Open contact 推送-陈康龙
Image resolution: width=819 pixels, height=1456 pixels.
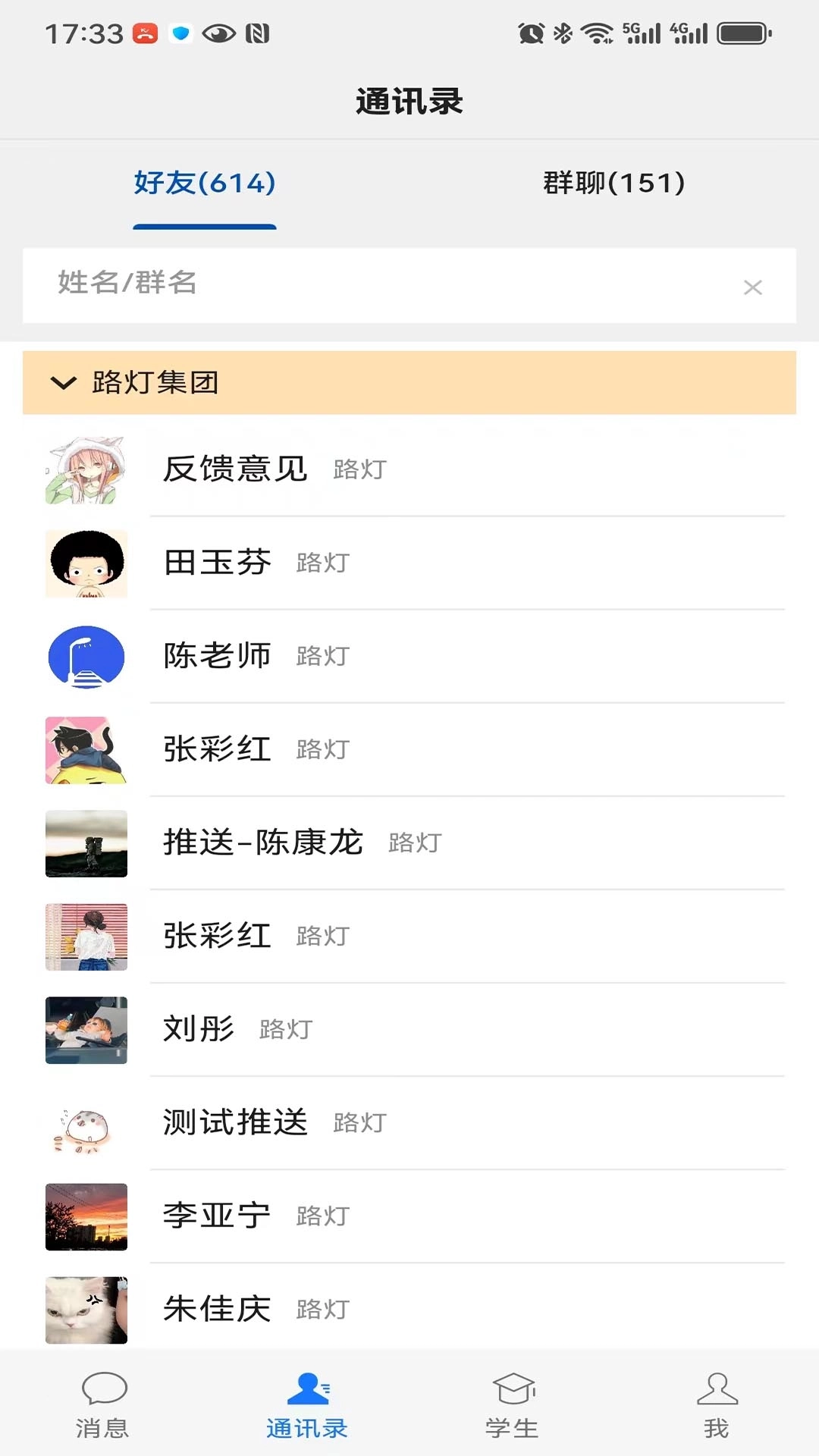[262, 842]
